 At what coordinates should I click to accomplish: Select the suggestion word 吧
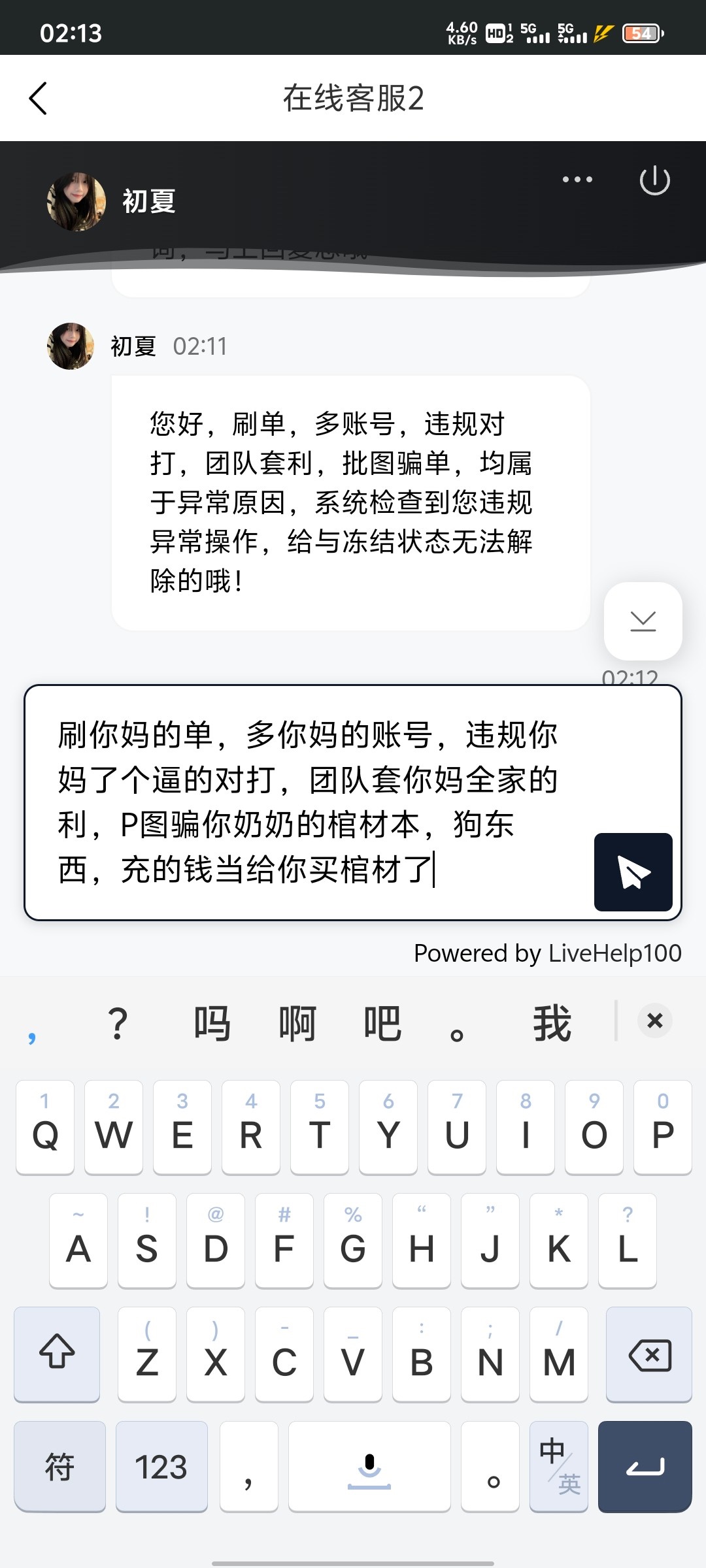[382, 1022]
